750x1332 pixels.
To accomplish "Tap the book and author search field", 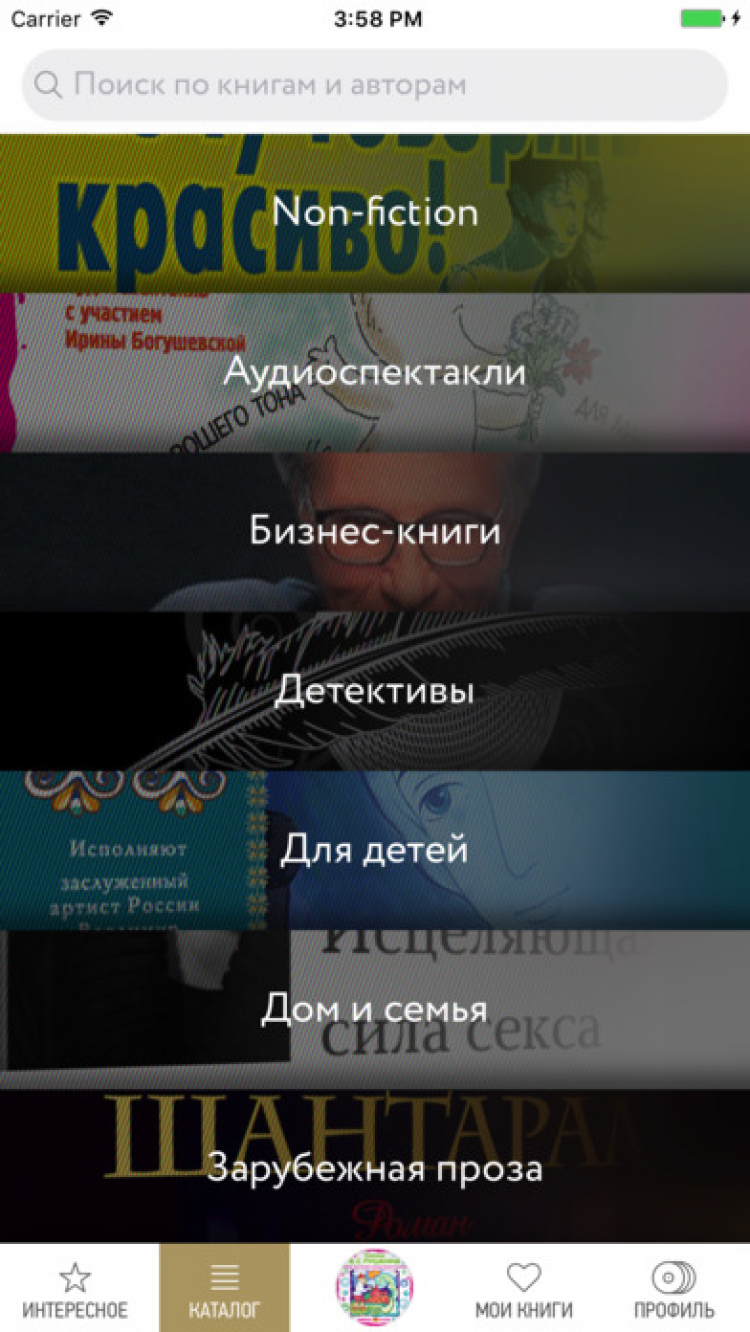I will (375, 85).
